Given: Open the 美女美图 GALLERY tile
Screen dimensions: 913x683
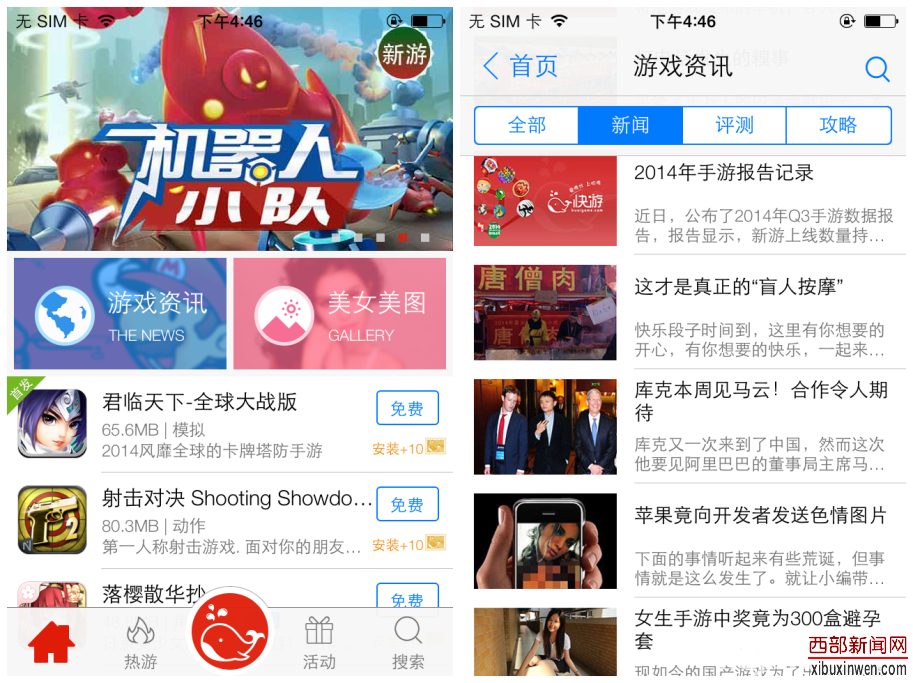Looking at the screenshot, I should [340, 314].
